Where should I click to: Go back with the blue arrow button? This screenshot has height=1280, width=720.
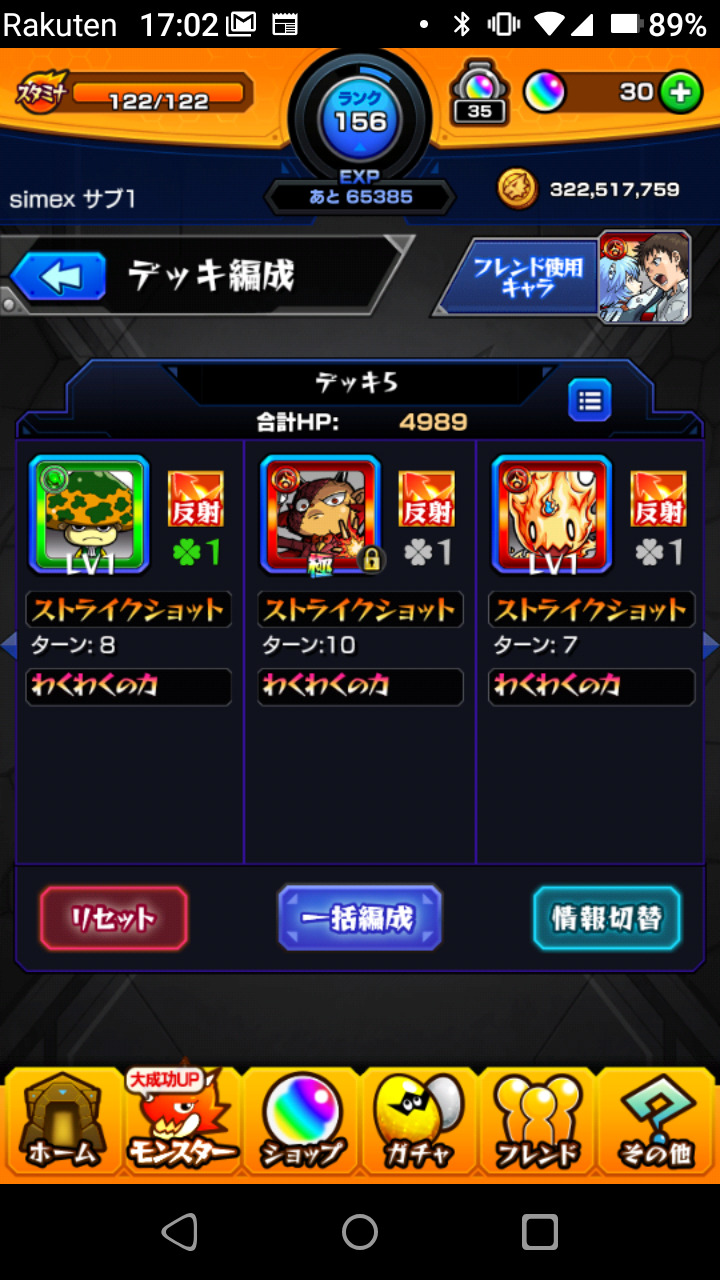coord(58,277)
